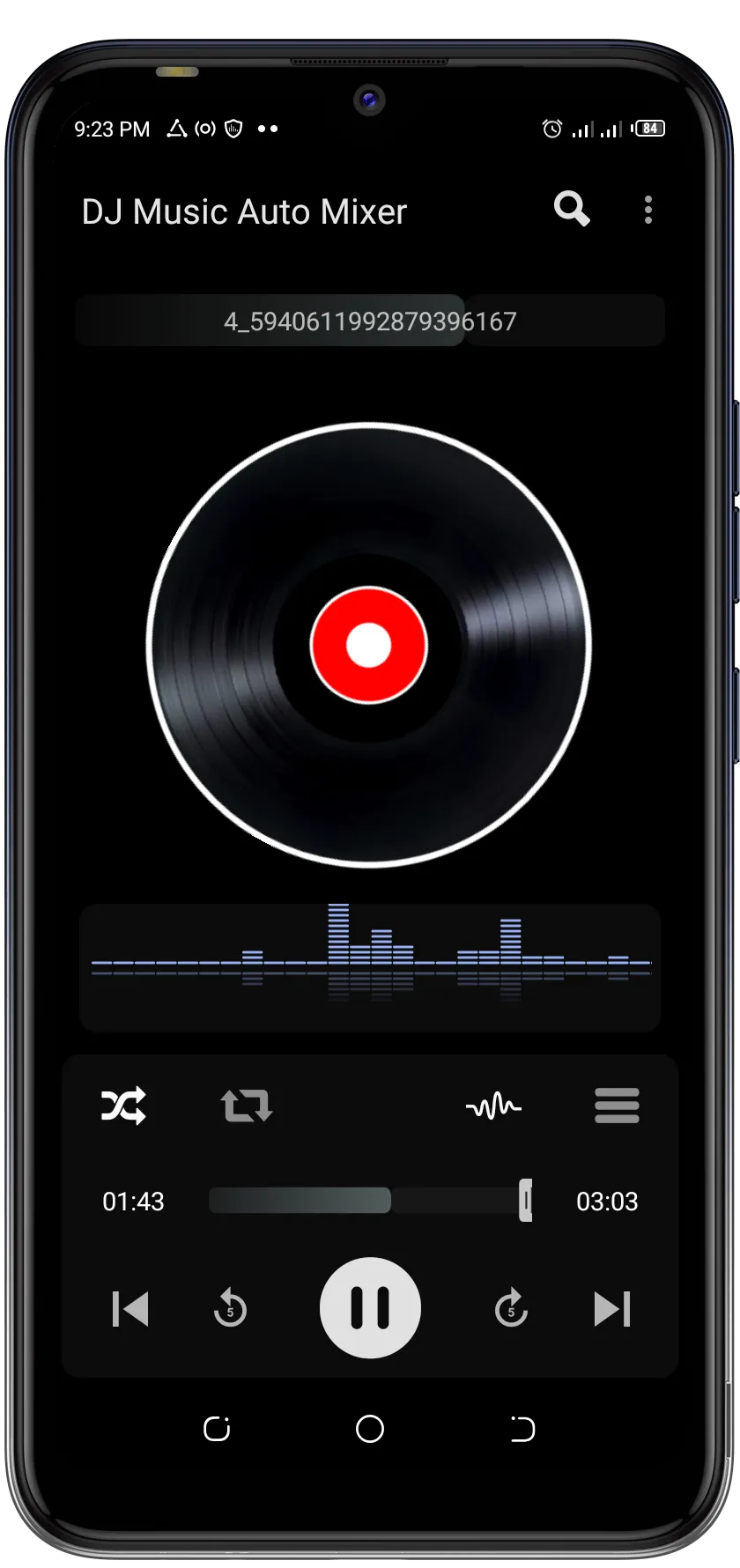The image size is (740, 1568).
Task: Select the song title 4_5940611992879396167
Action: click(x=370, y=321)
